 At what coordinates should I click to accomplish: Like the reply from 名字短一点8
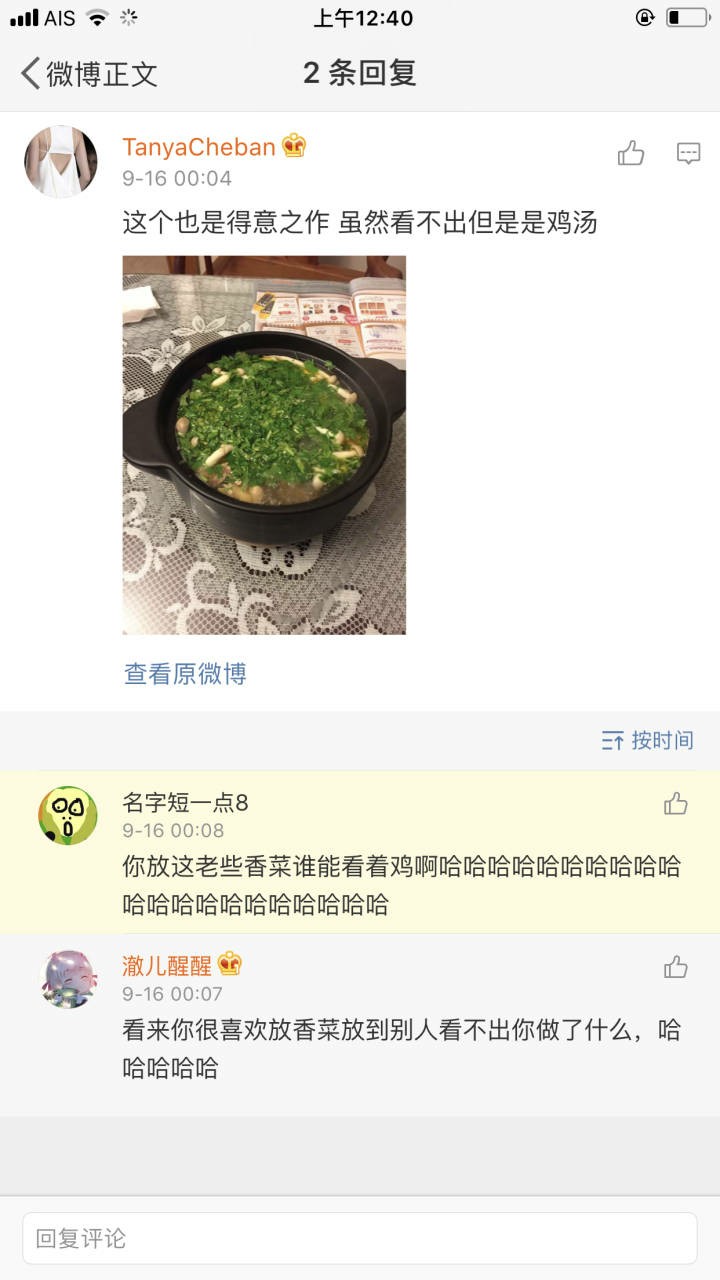pyautogui.click(x=676, y=803)
